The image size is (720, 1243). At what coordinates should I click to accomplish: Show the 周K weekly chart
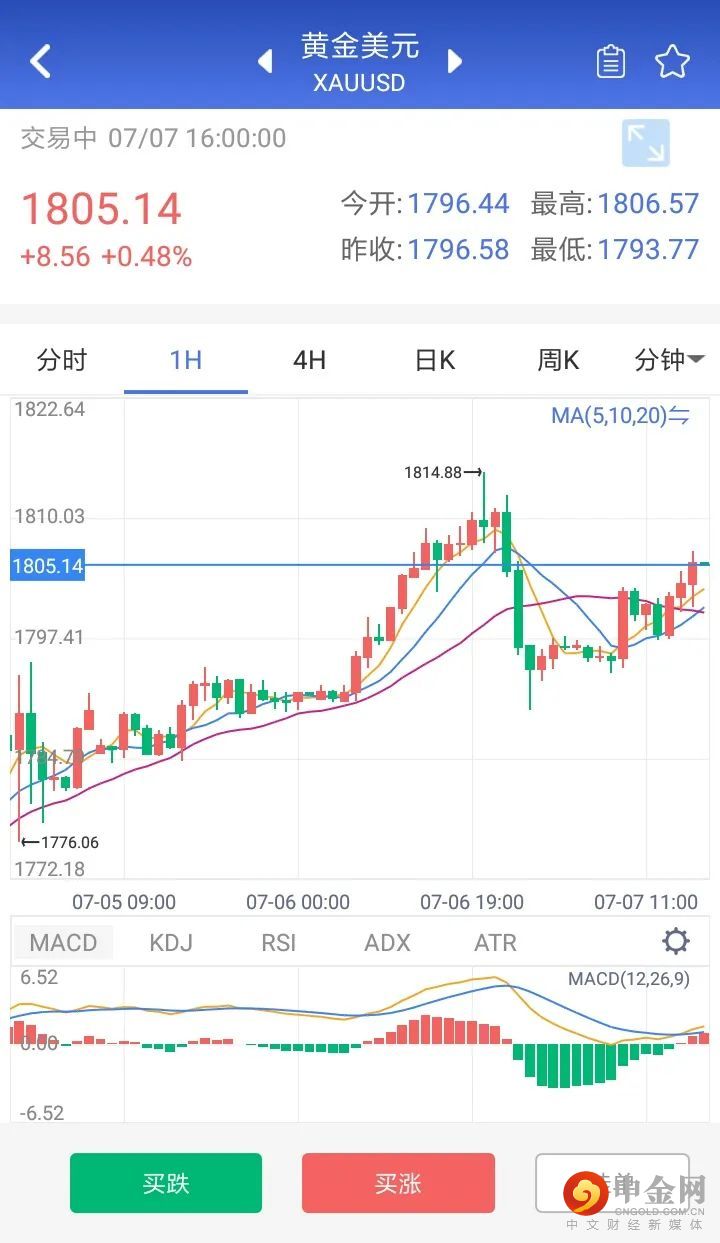pyautogui.click(x=558, y=360)
